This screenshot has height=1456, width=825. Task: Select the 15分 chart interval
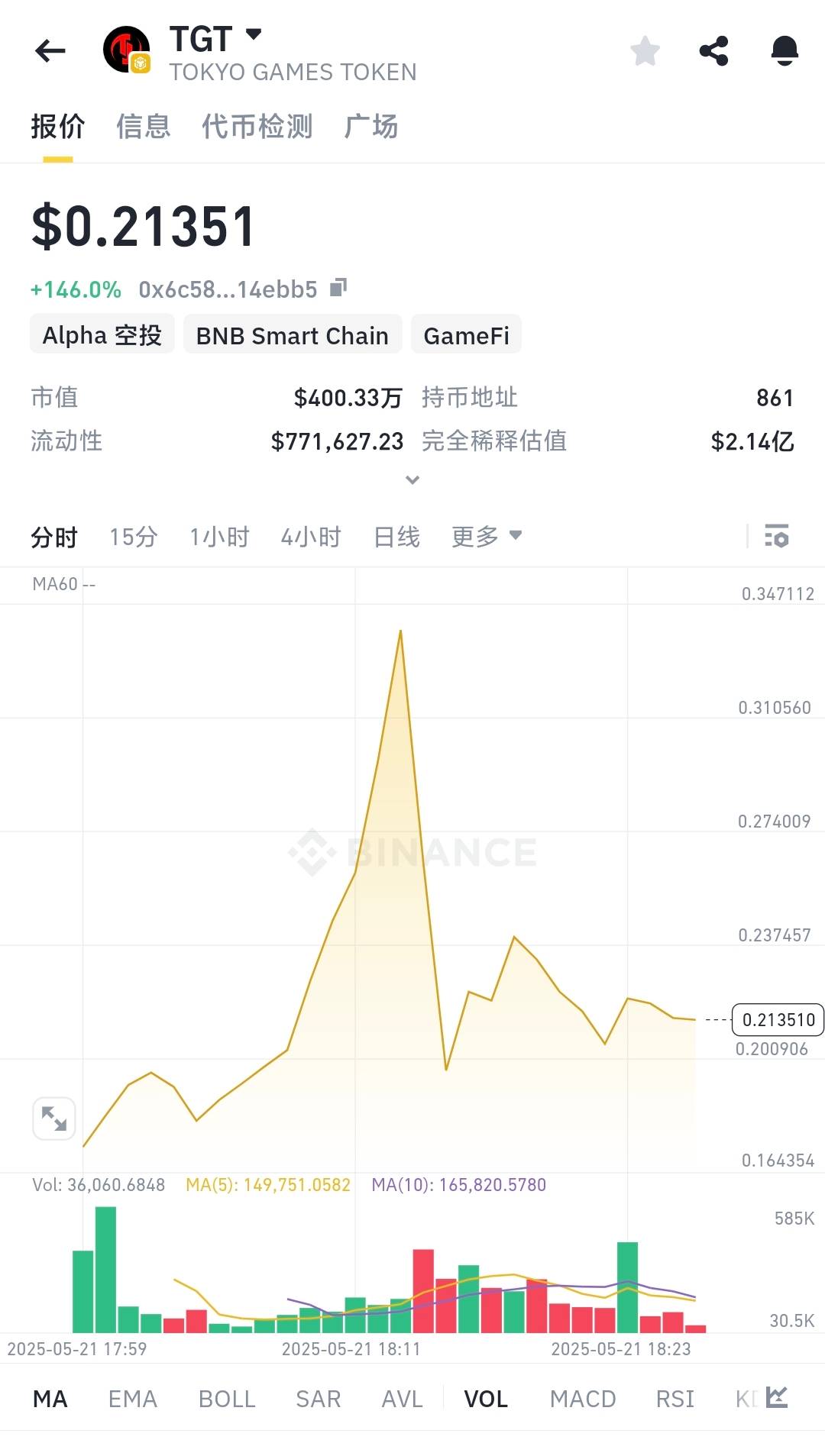coord(133,537)
